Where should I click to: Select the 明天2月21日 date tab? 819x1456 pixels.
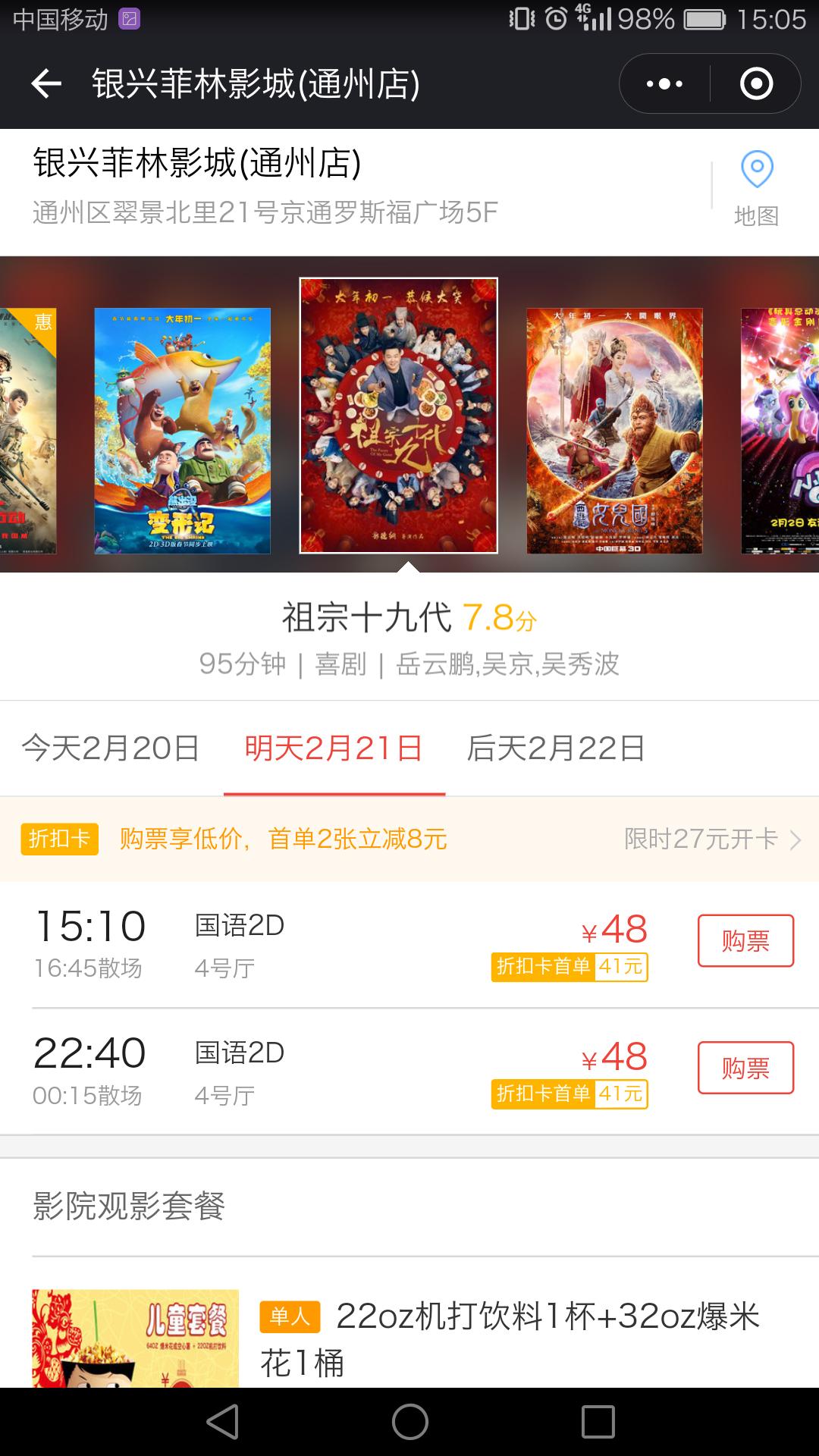click(x=332, y=749)
